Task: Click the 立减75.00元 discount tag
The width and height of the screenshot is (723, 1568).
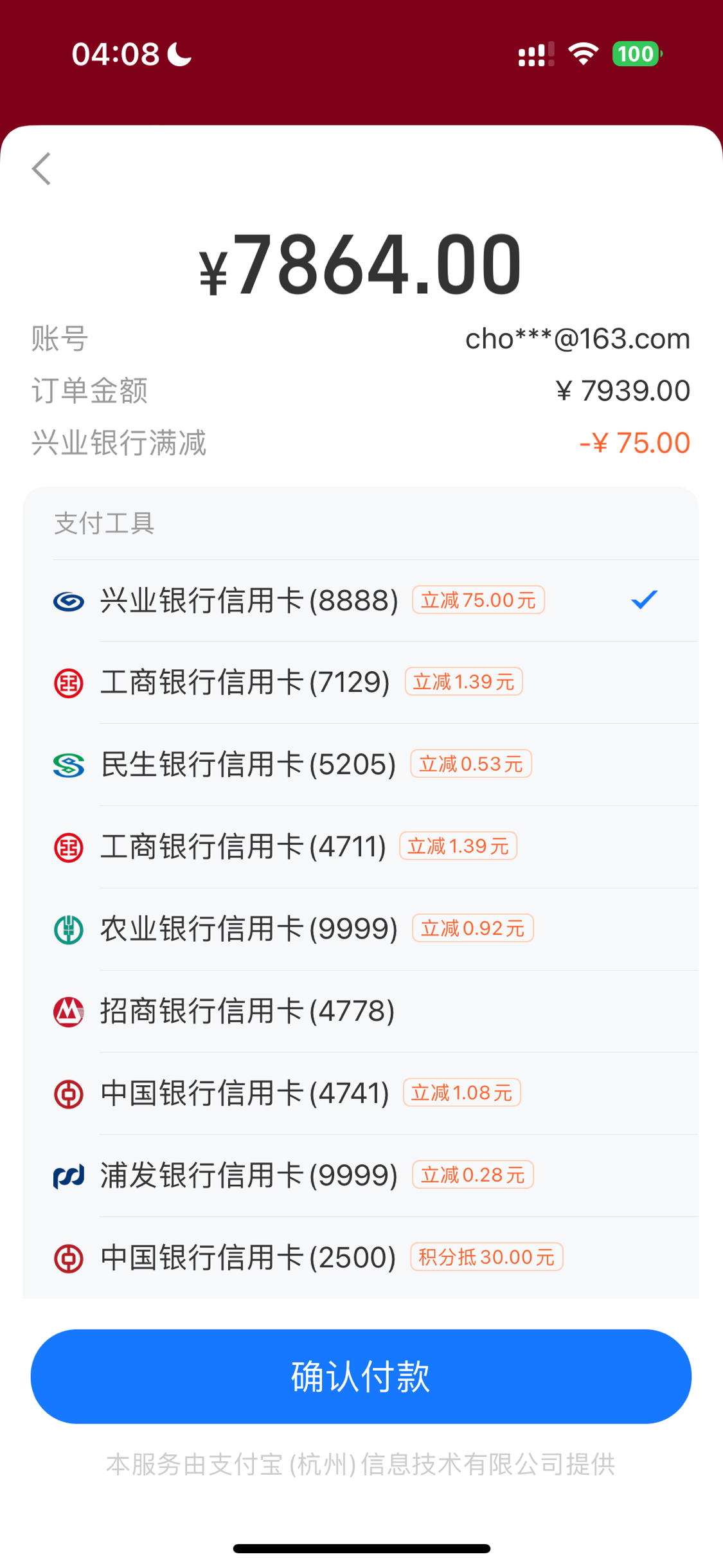Action: tap(479, 600)
